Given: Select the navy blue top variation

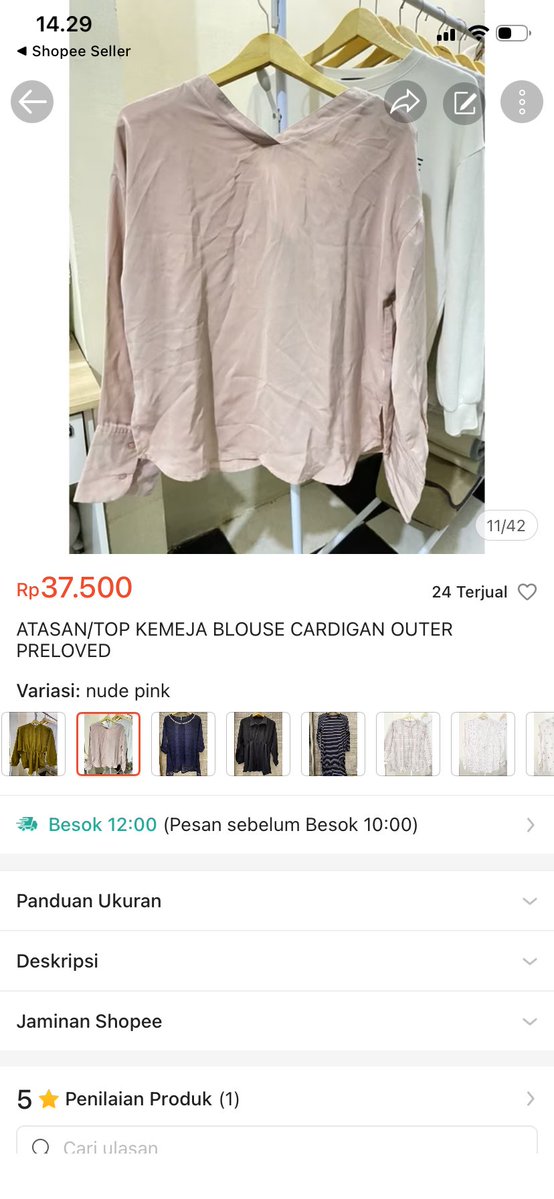Looking at the screenshot, I should pyautogui.click(x=183, y=744).
